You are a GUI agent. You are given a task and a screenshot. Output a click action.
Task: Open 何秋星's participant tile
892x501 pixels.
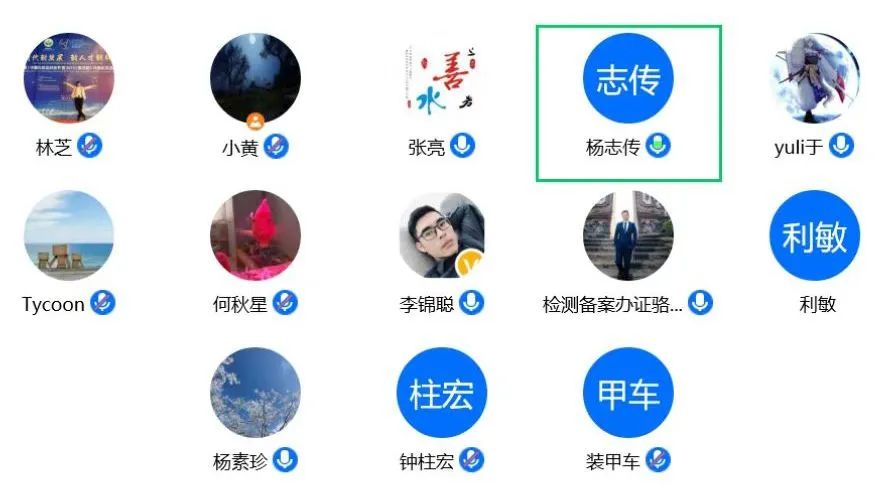255,236
